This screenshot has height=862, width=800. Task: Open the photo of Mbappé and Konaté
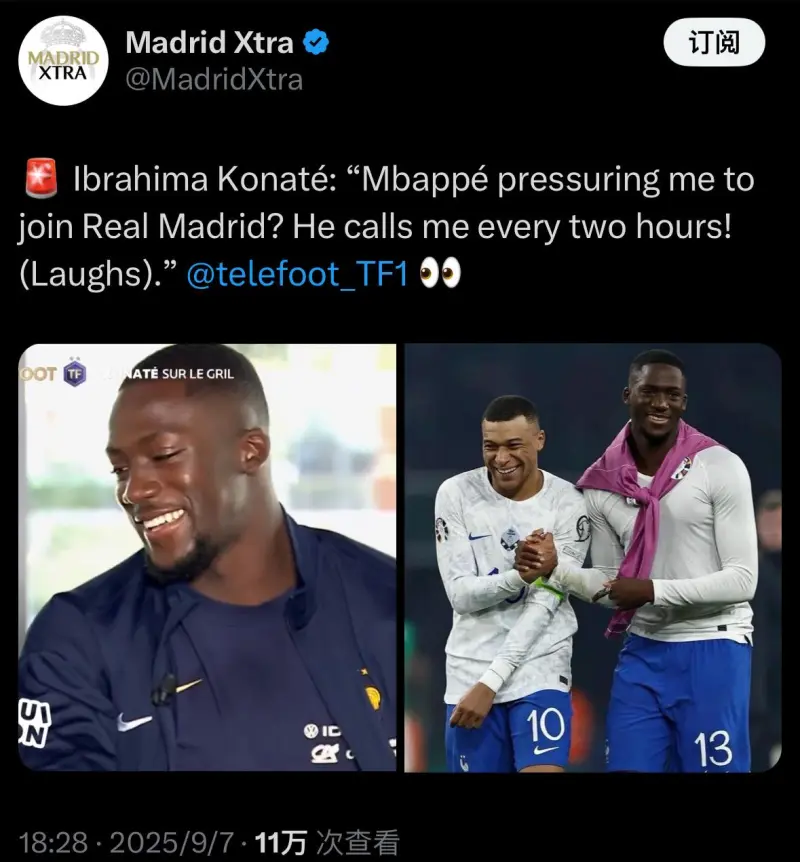click(592, 557)
